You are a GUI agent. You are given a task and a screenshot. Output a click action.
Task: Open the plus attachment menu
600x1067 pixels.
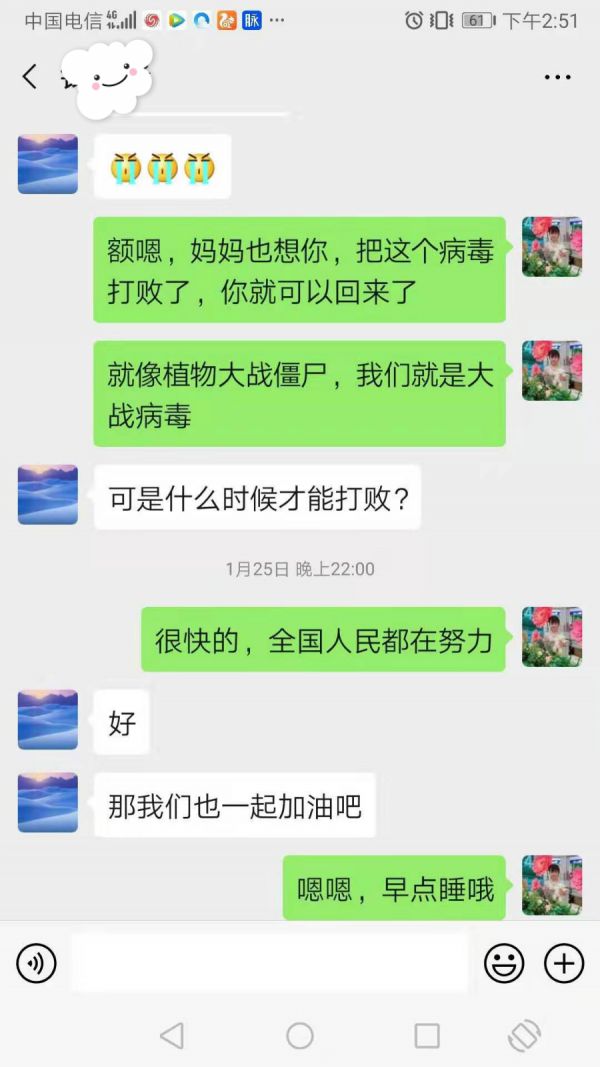564,964
